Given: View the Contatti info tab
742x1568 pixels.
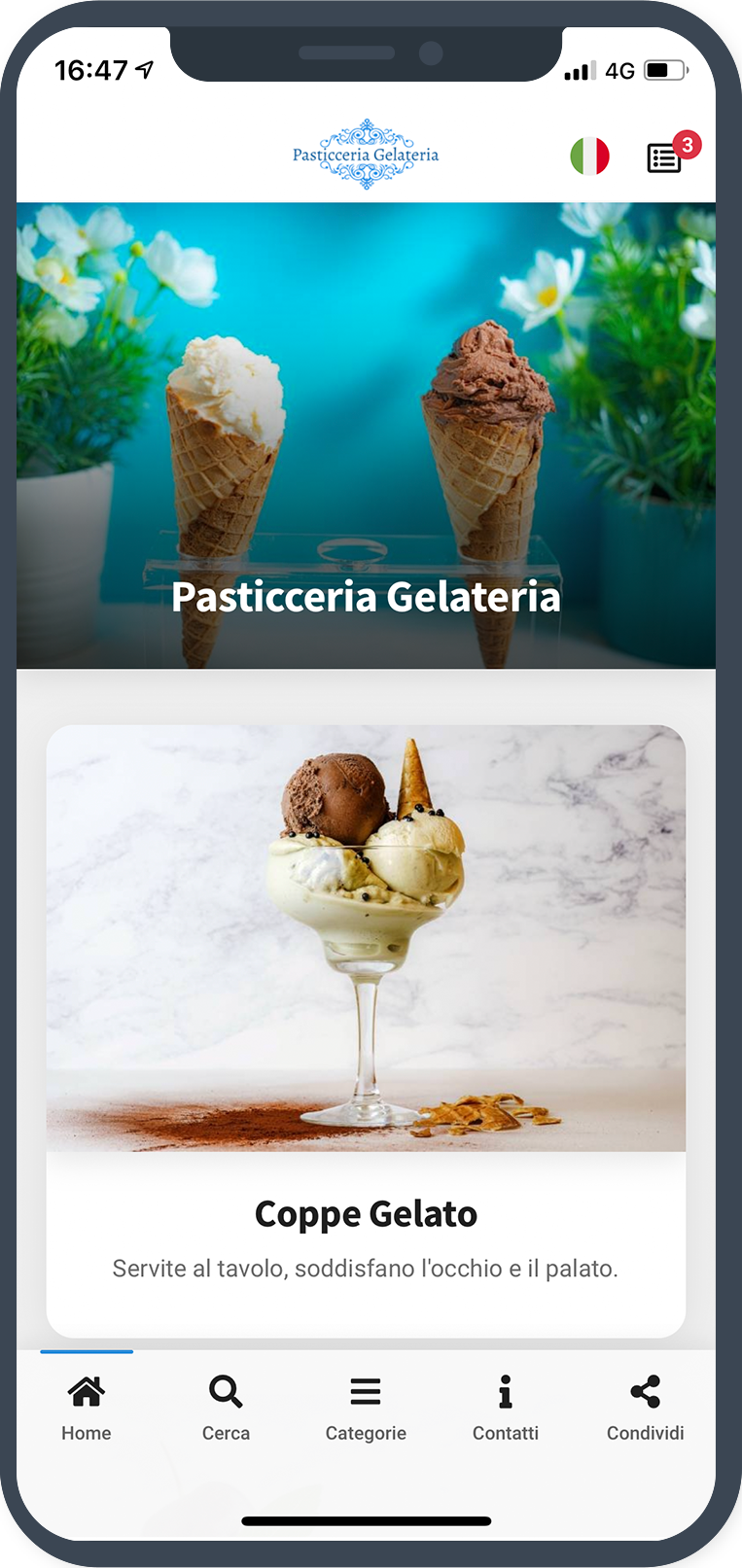Looking at the screenshot, I should click(506, 1407).
